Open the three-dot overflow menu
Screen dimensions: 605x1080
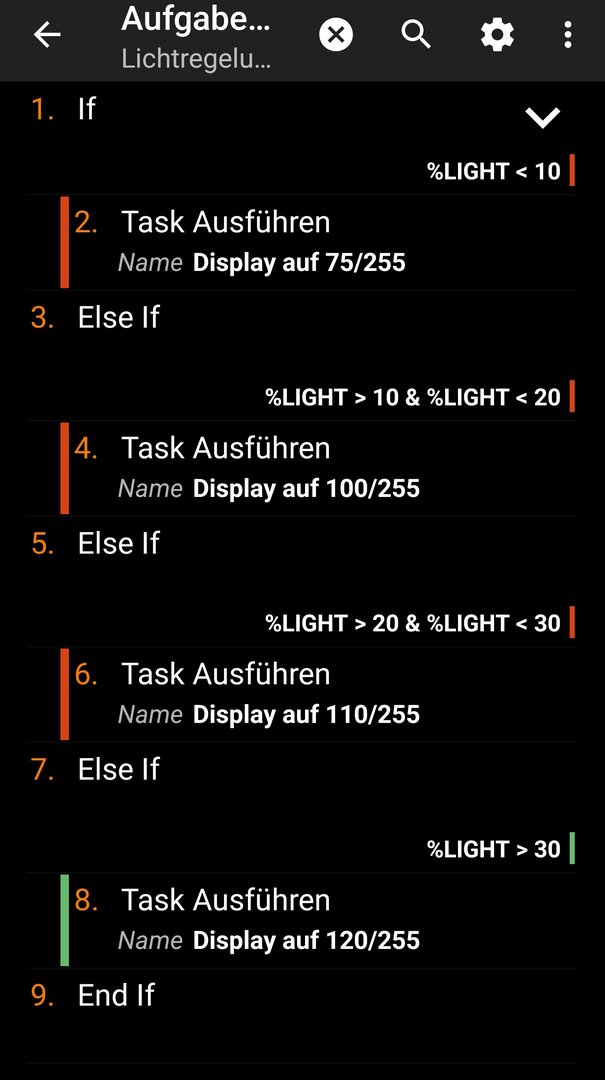pos(567,34)
